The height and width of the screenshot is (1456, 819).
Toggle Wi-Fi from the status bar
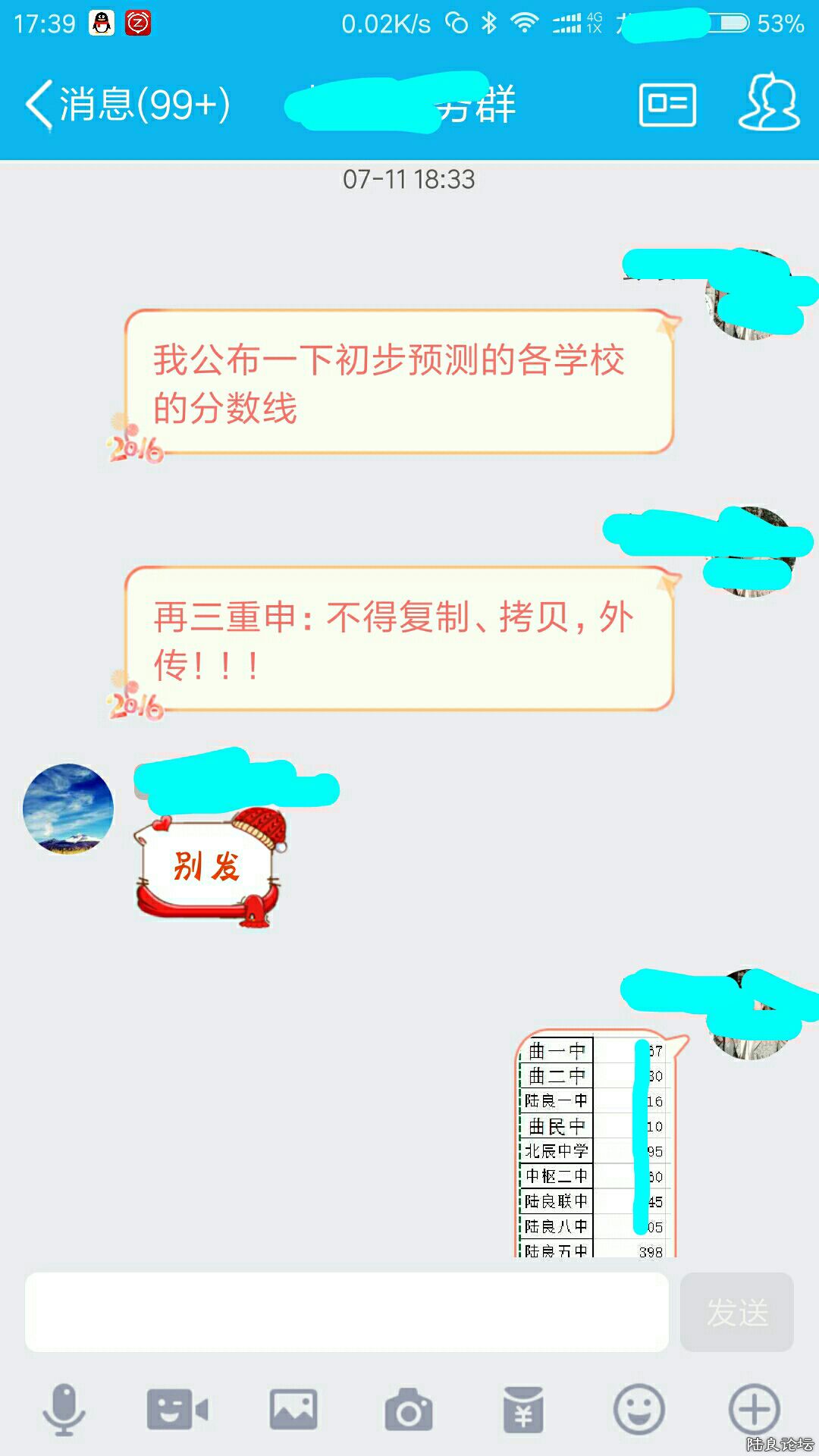525,21
